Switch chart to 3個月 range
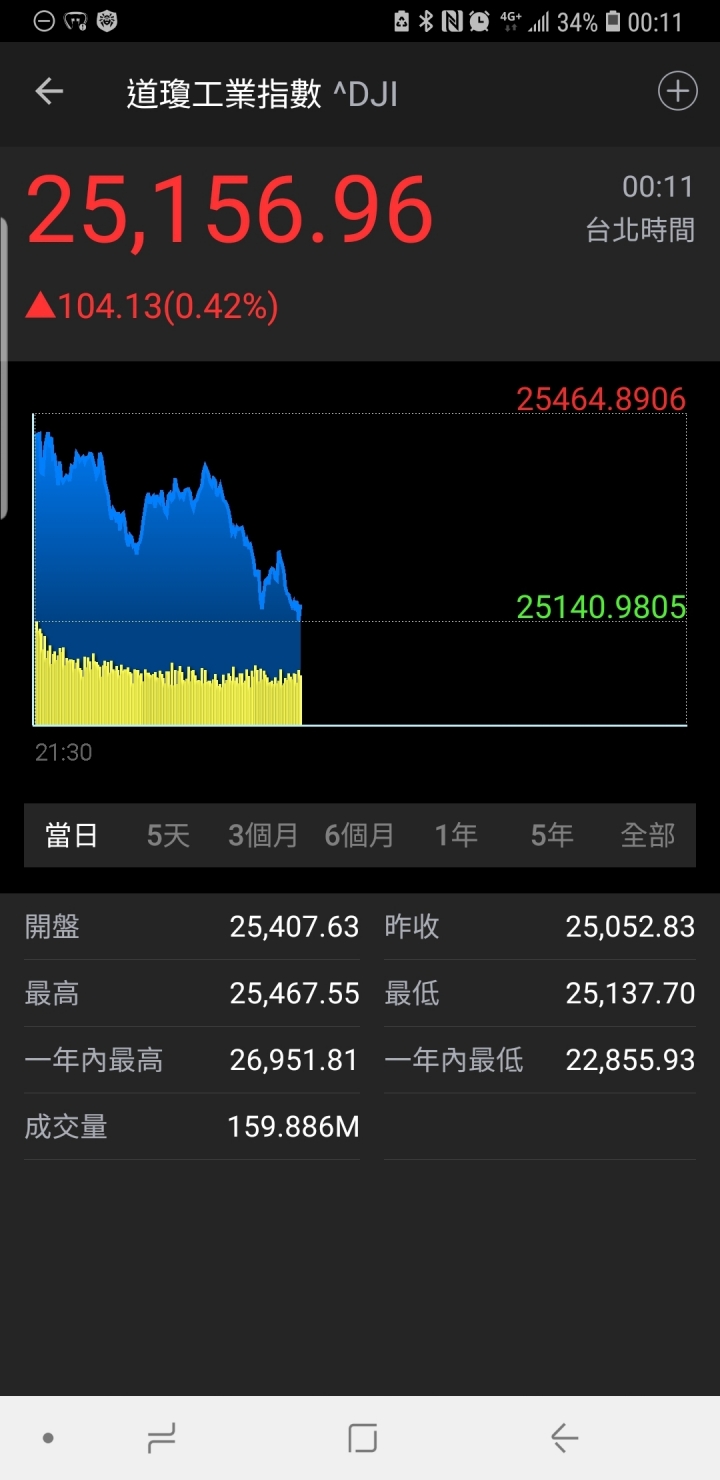720x1480 pixels. click(263, 835)
